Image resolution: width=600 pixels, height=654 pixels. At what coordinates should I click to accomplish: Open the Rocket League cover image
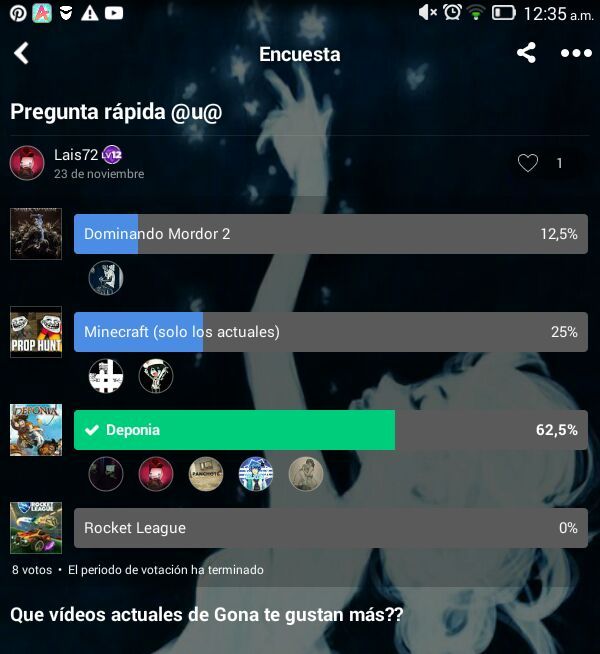[x=36, y=528]
